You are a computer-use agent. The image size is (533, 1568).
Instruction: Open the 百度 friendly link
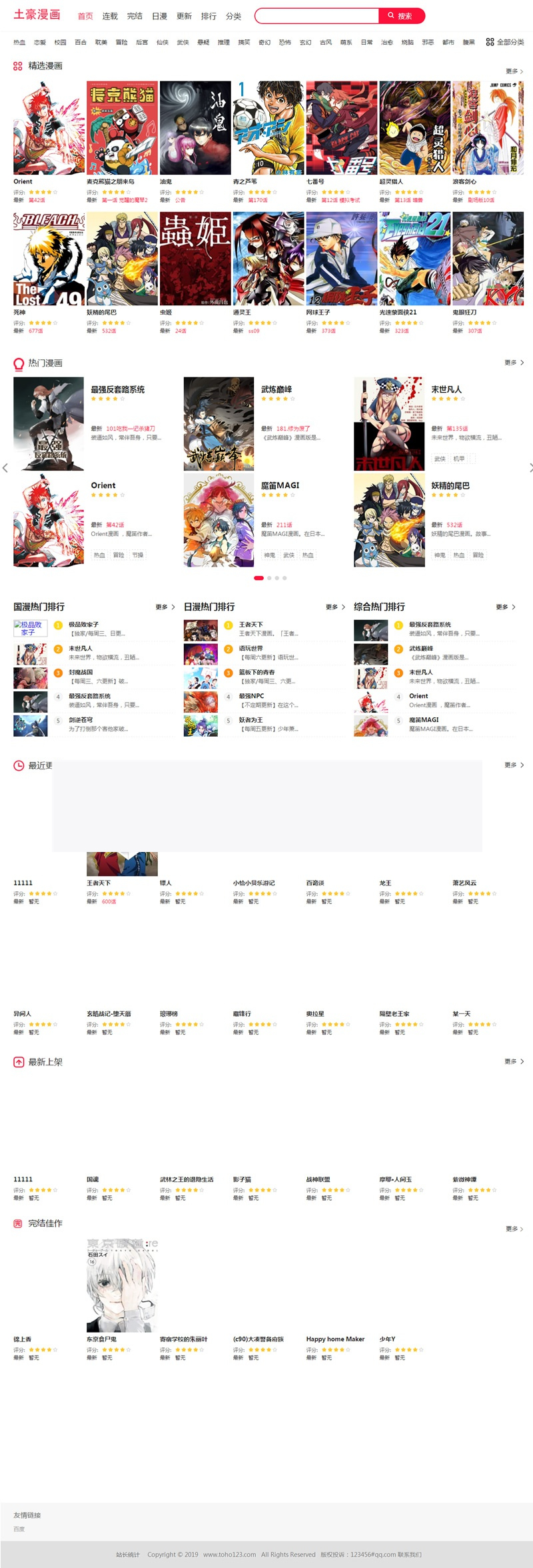coord(19,1529)
